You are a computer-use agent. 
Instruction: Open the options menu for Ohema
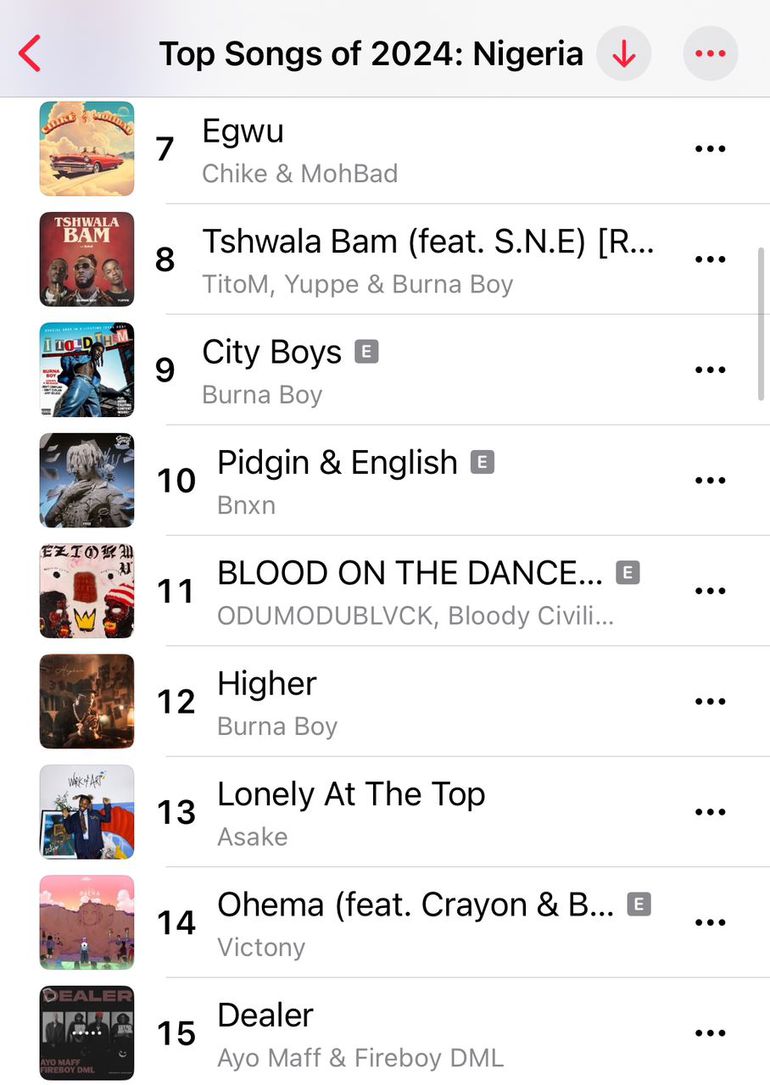tap(710, 922)
